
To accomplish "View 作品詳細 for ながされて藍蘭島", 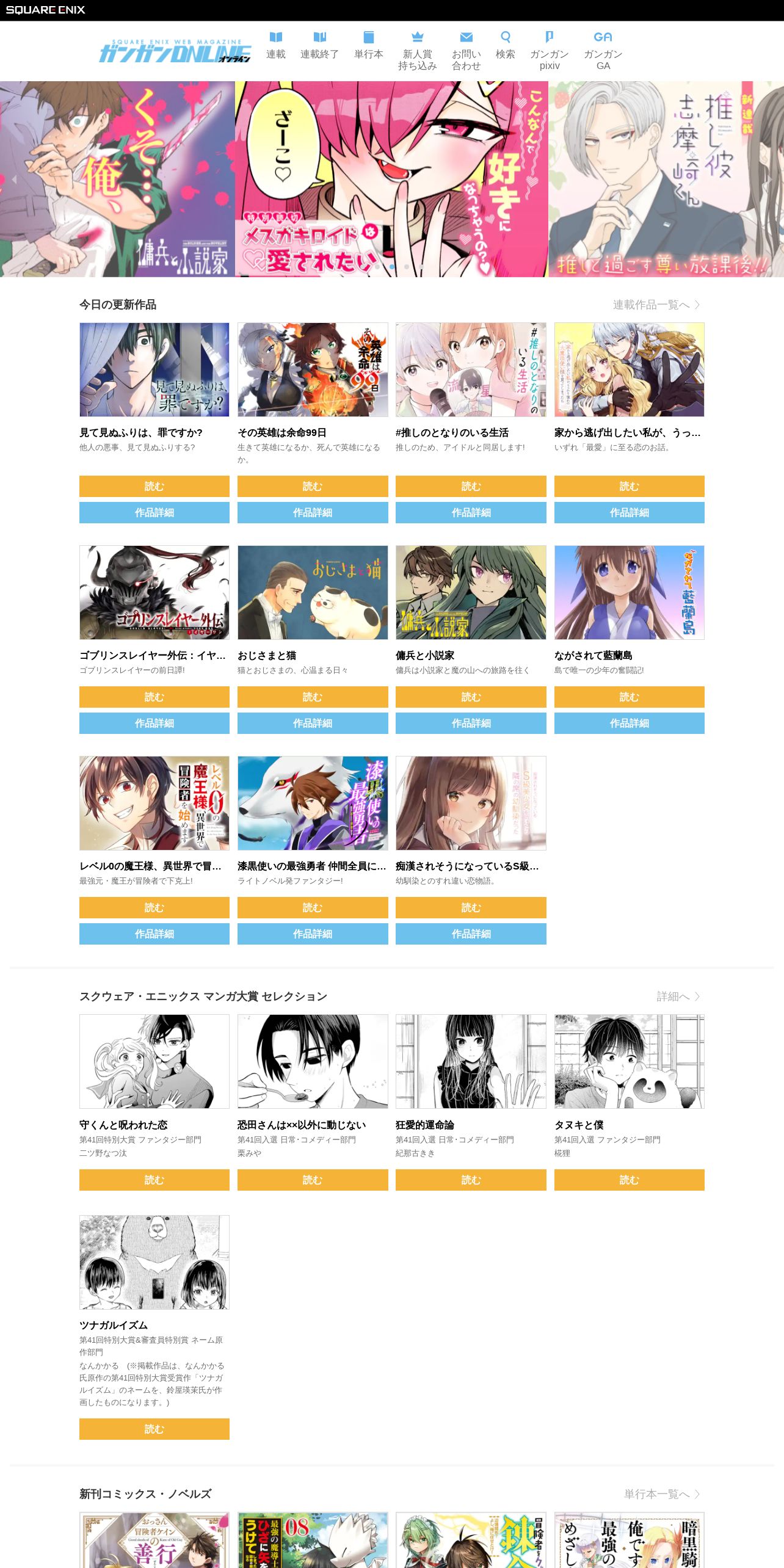I will [x=629, y=723].
